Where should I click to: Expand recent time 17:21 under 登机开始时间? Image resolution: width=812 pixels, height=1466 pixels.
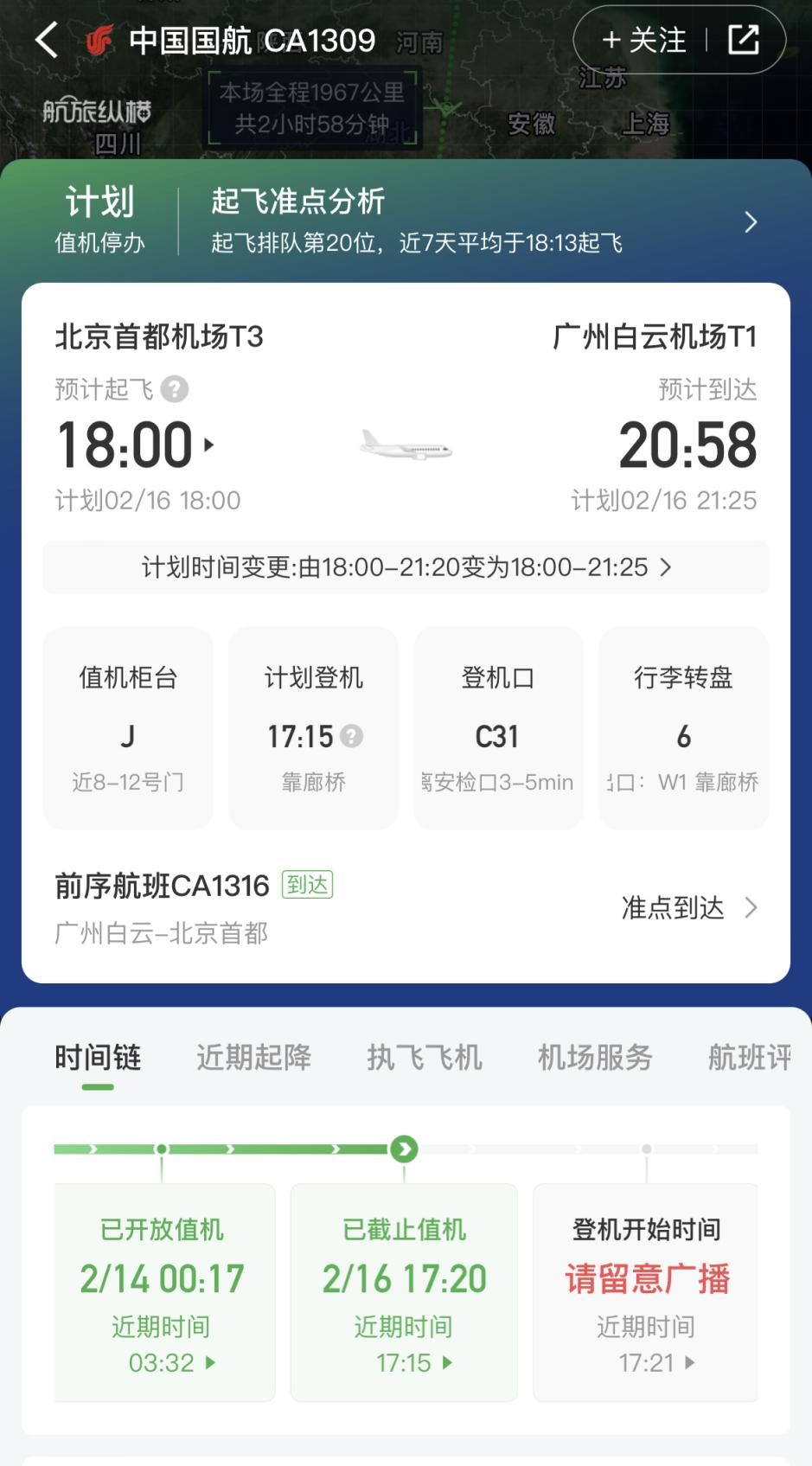click(x=655, y=1362)
